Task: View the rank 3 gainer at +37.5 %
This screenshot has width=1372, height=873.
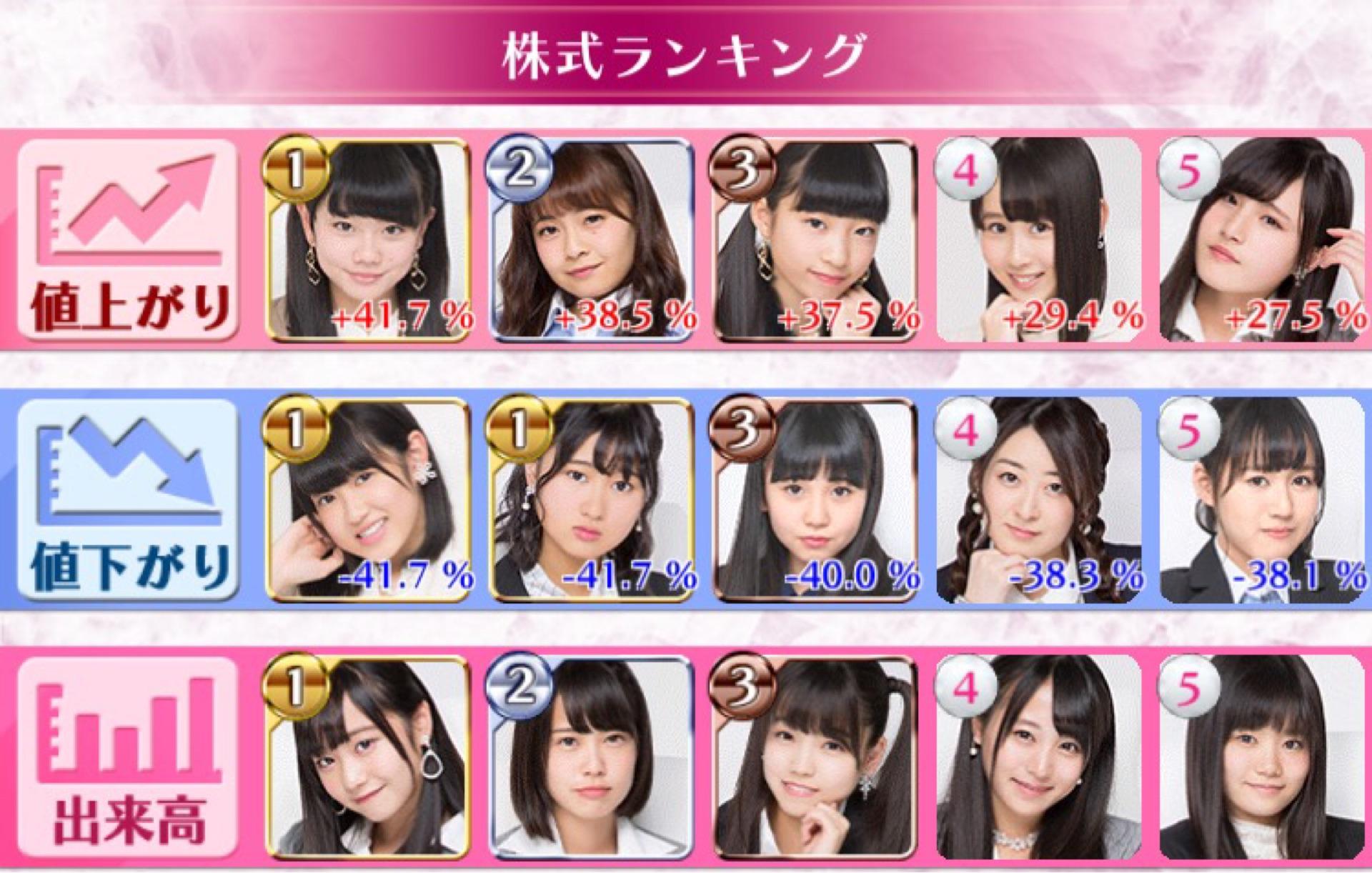Action: 815,239
